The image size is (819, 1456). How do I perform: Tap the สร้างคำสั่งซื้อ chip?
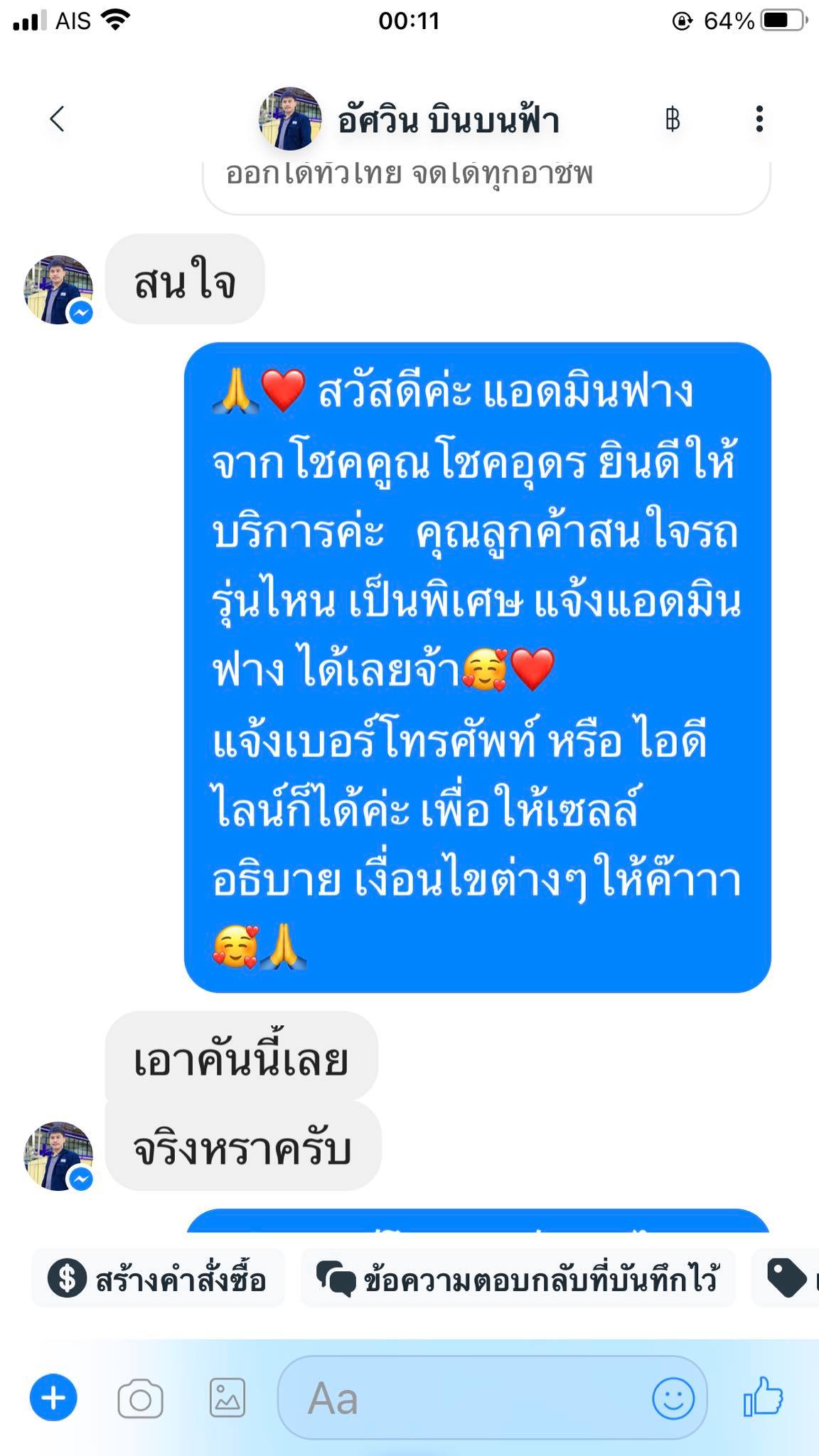click(x=158, y=1280)
